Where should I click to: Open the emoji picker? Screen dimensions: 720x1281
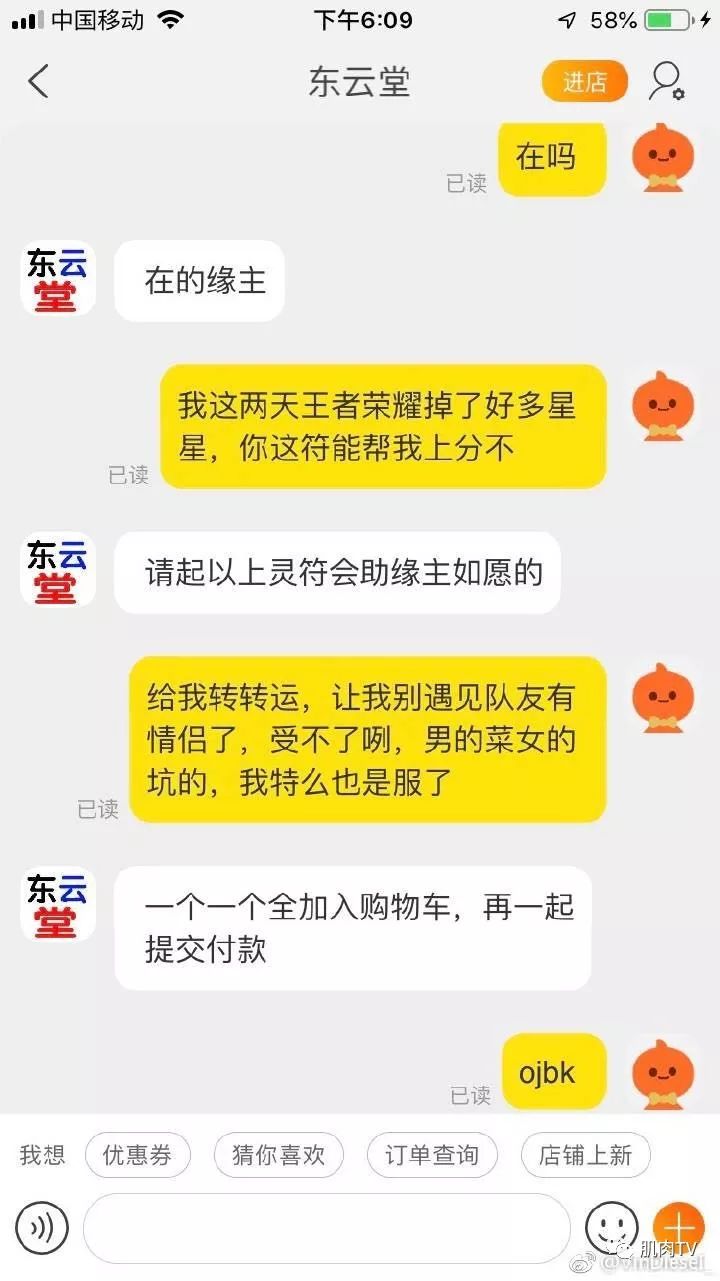coord(612,1227)
